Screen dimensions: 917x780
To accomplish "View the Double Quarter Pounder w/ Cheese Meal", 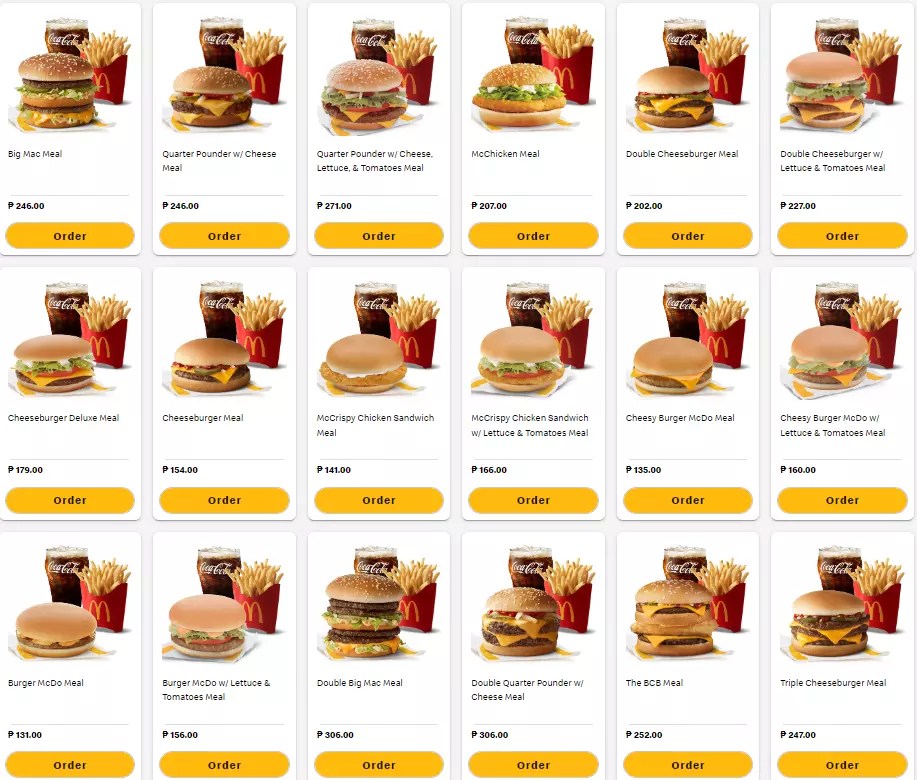I will tap(533, 620).
